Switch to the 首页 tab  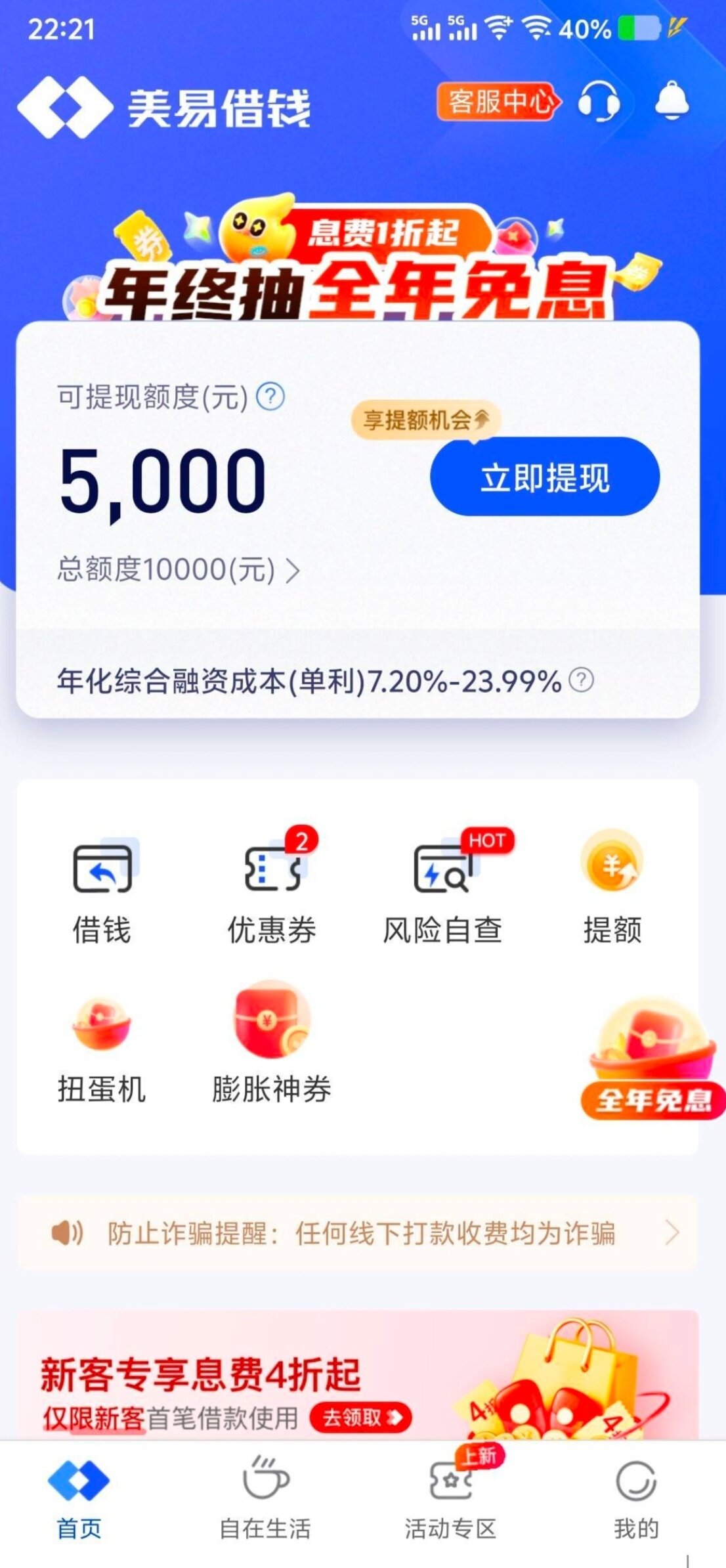pos(79,1501)
